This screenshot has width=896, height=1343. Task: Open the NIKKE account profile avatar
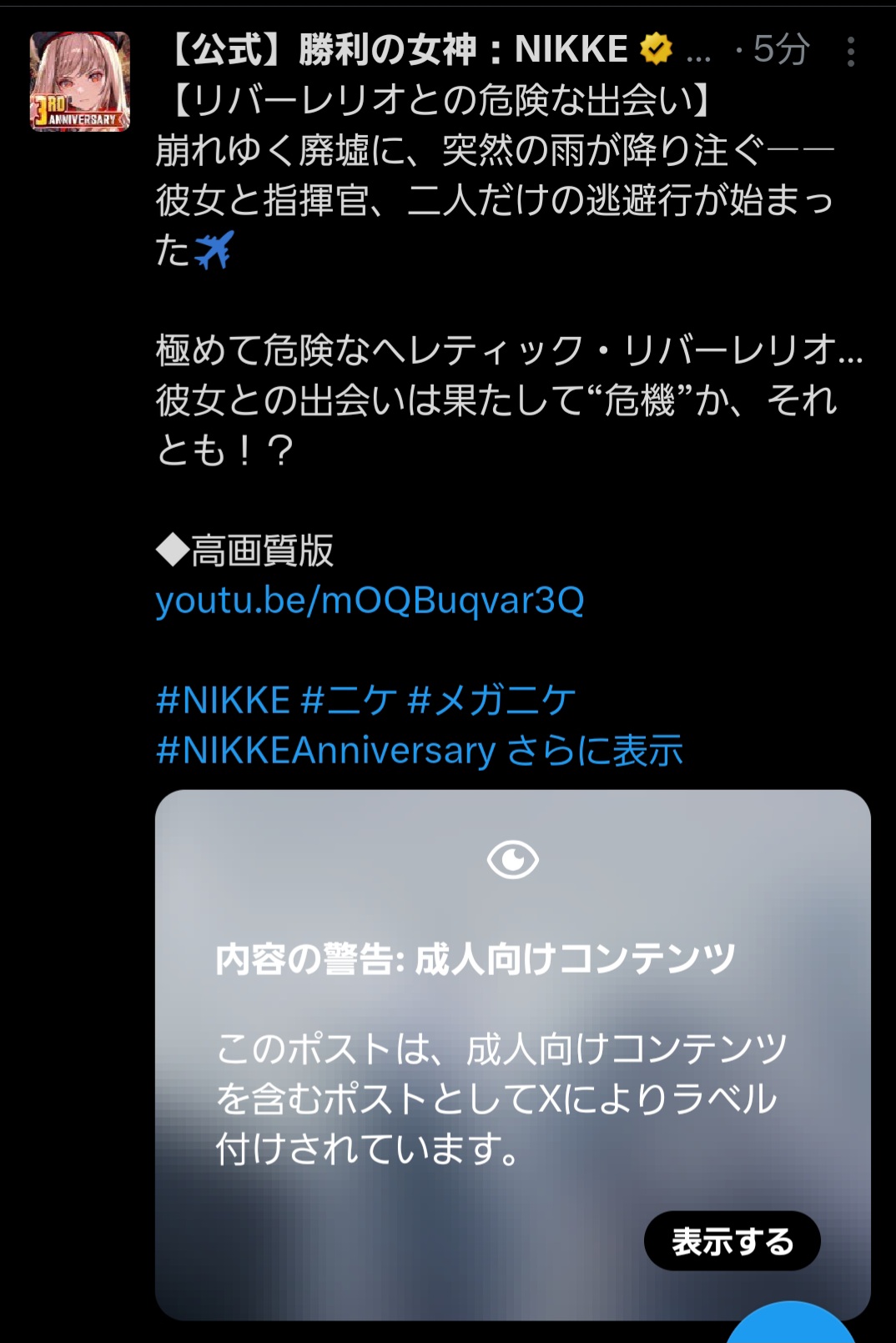pyautogui.click(x=80, y=82)
